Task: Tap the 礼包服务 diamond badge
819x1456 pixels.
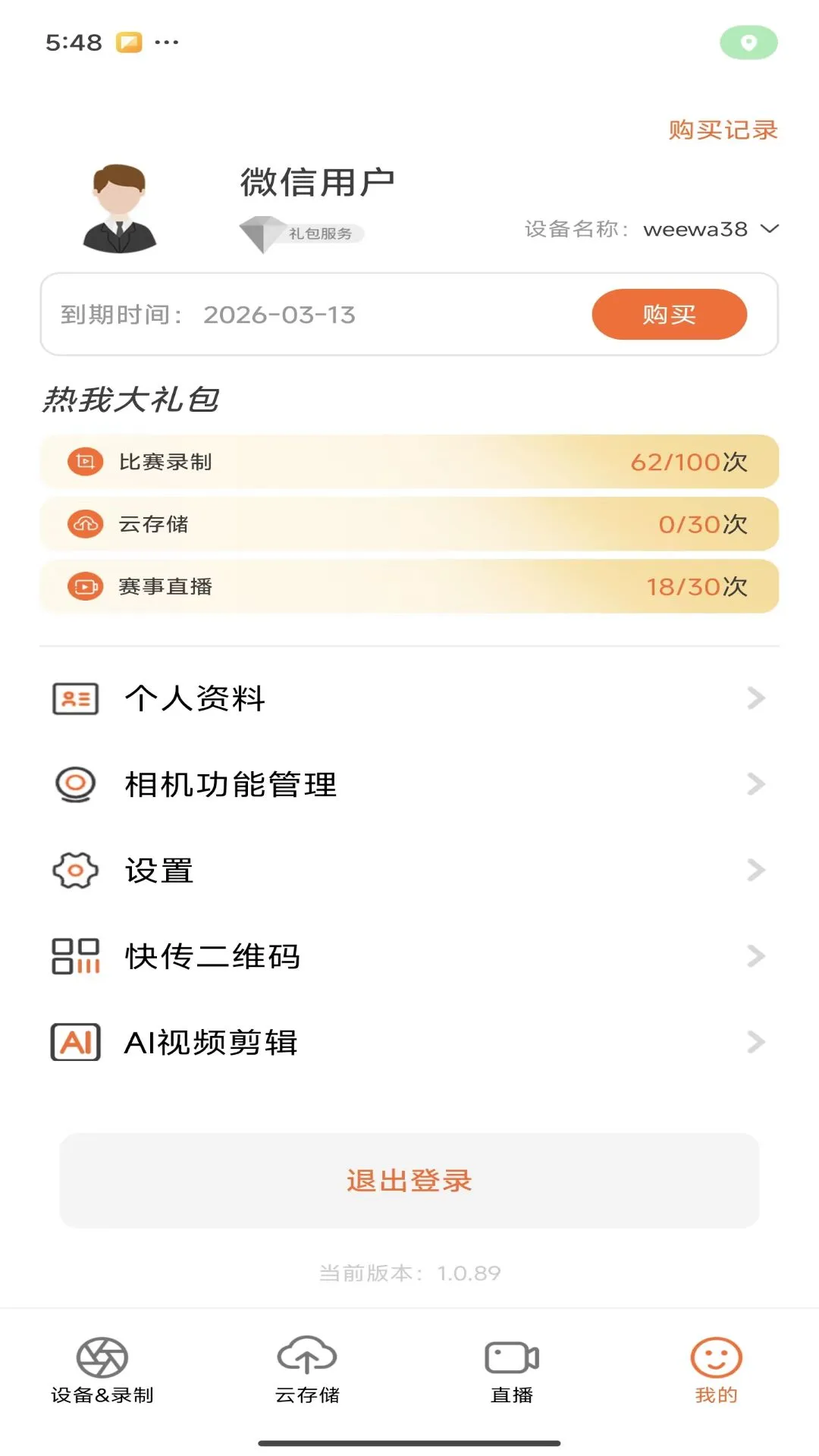Action: click(x=260, y=234)
